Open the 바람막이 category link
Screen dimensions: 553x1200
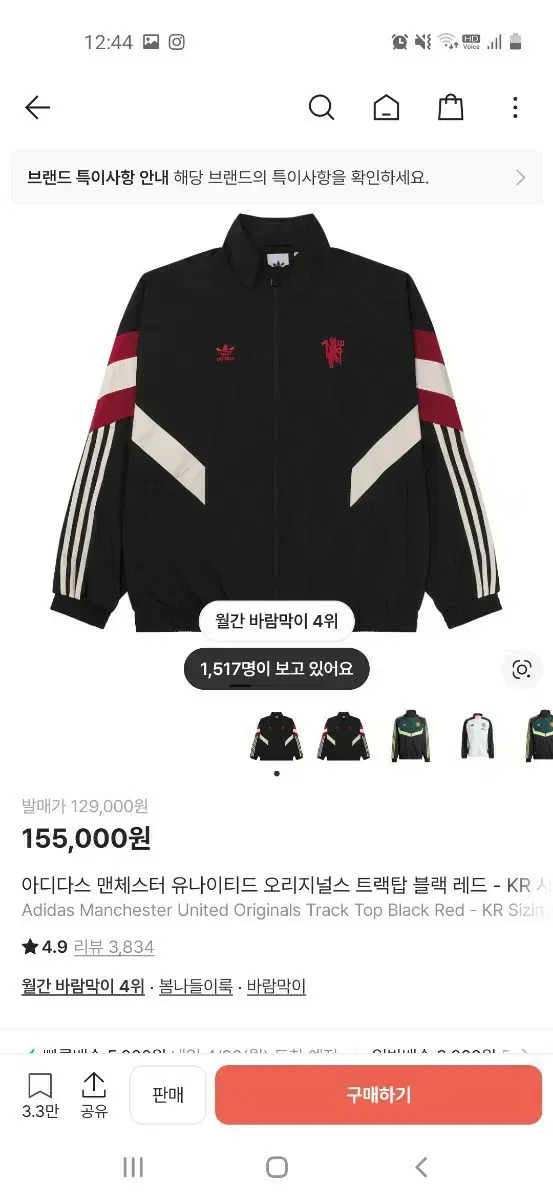click(277, 986)
